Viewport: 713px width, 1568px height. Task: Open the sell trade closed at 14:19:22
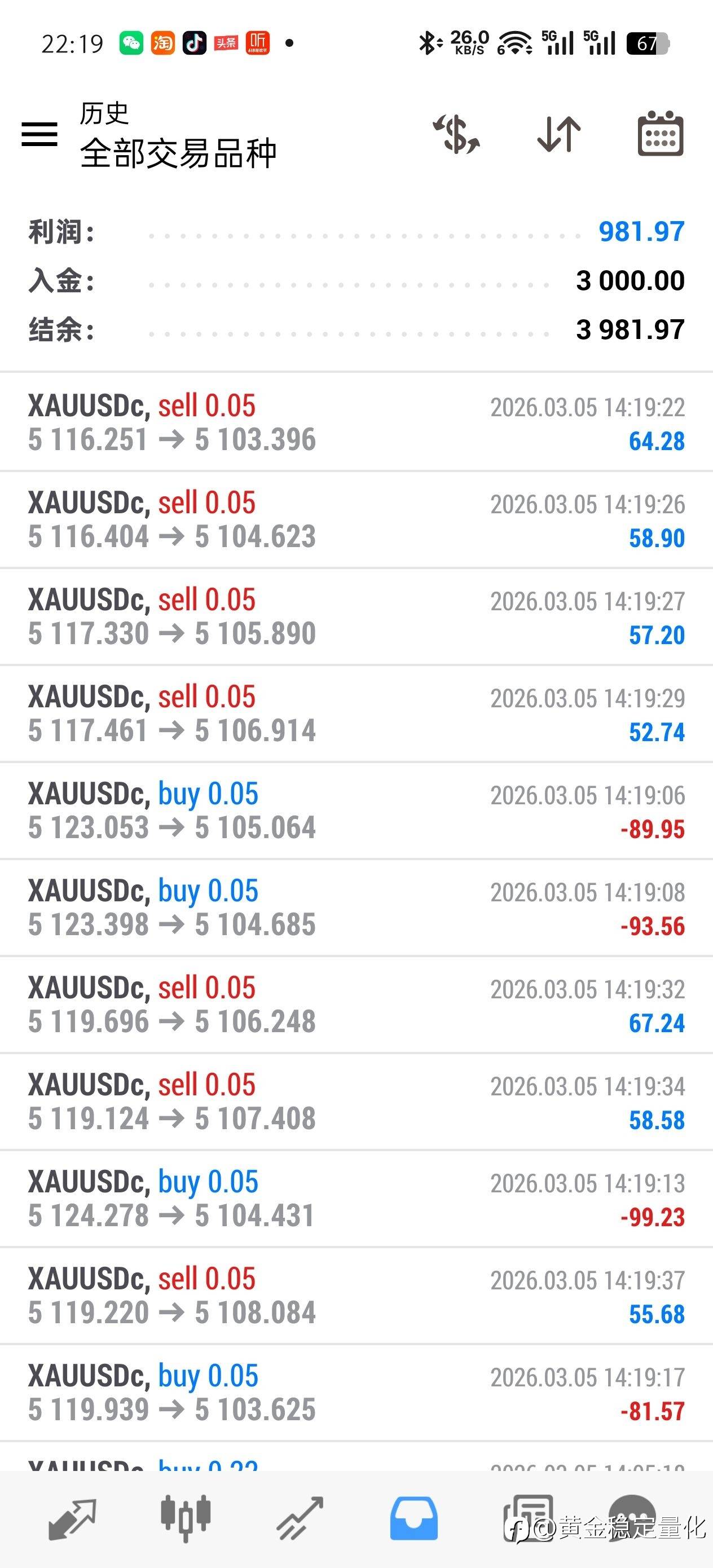click(x=356, y=422)
